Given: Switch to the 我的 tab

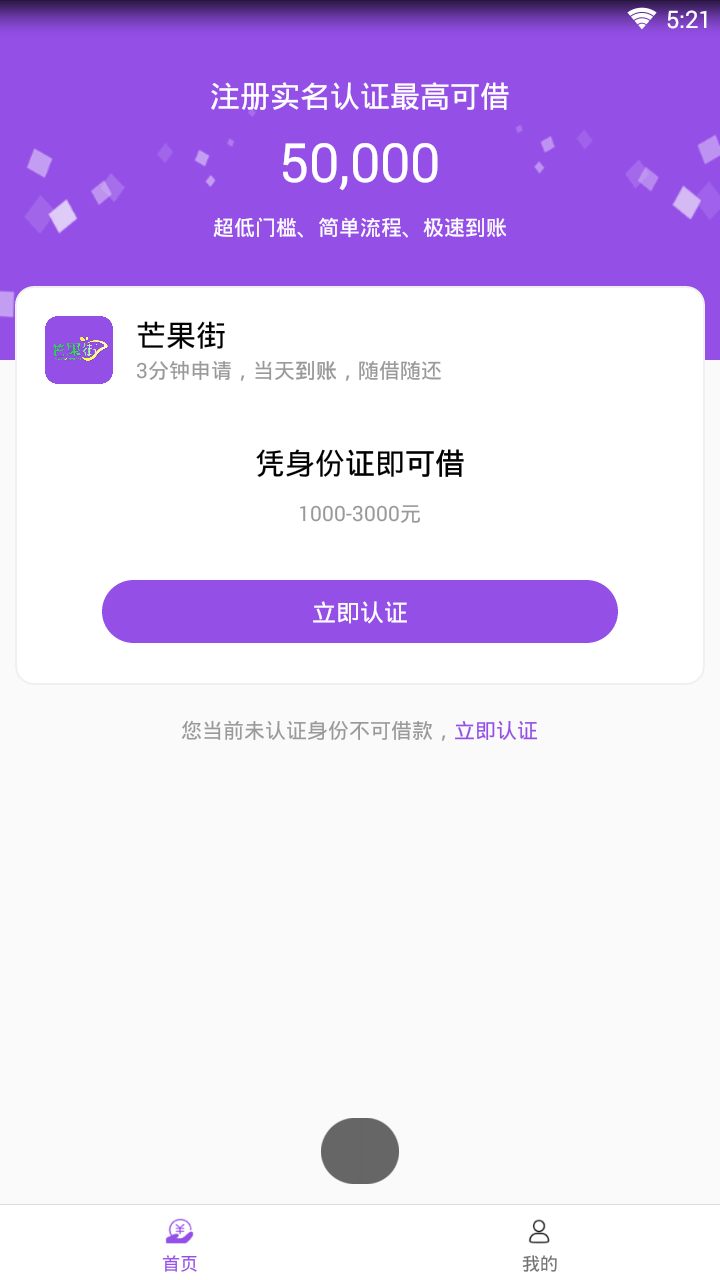Looking at the screenshot, I should 540,1244.
